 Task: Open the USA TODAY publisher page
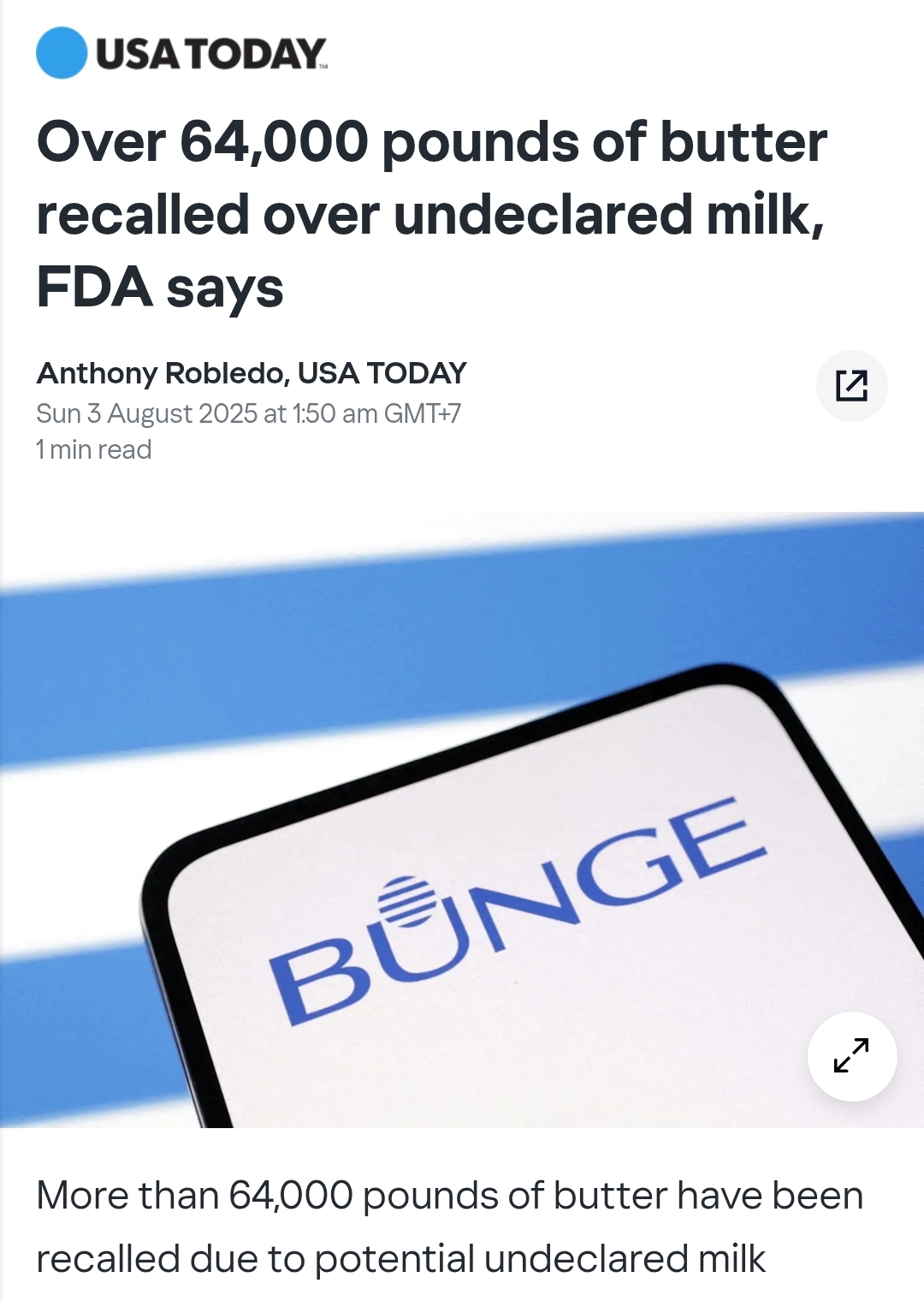click(x=181, y=53)
